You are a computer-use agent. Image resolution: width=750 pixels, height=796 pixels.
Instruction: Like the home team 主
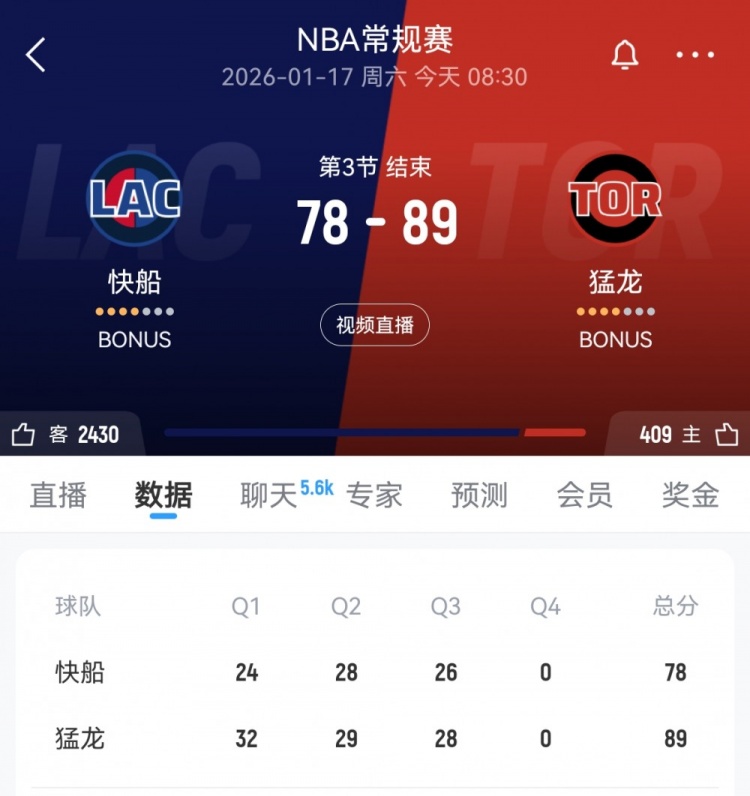tap(726, 435)
